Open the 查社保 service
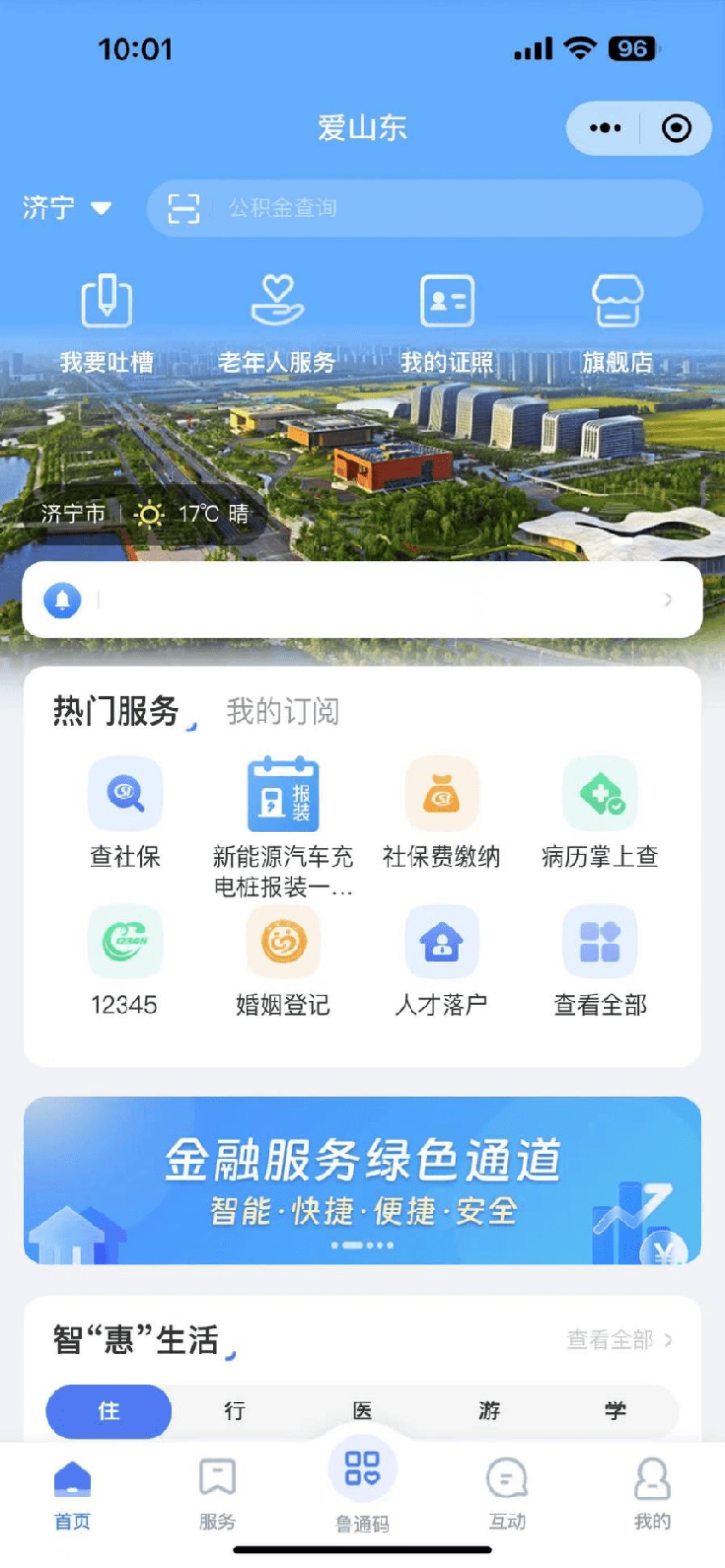Image resolution: width=725 pixels, height=1568 pixels. pos(124,813)
